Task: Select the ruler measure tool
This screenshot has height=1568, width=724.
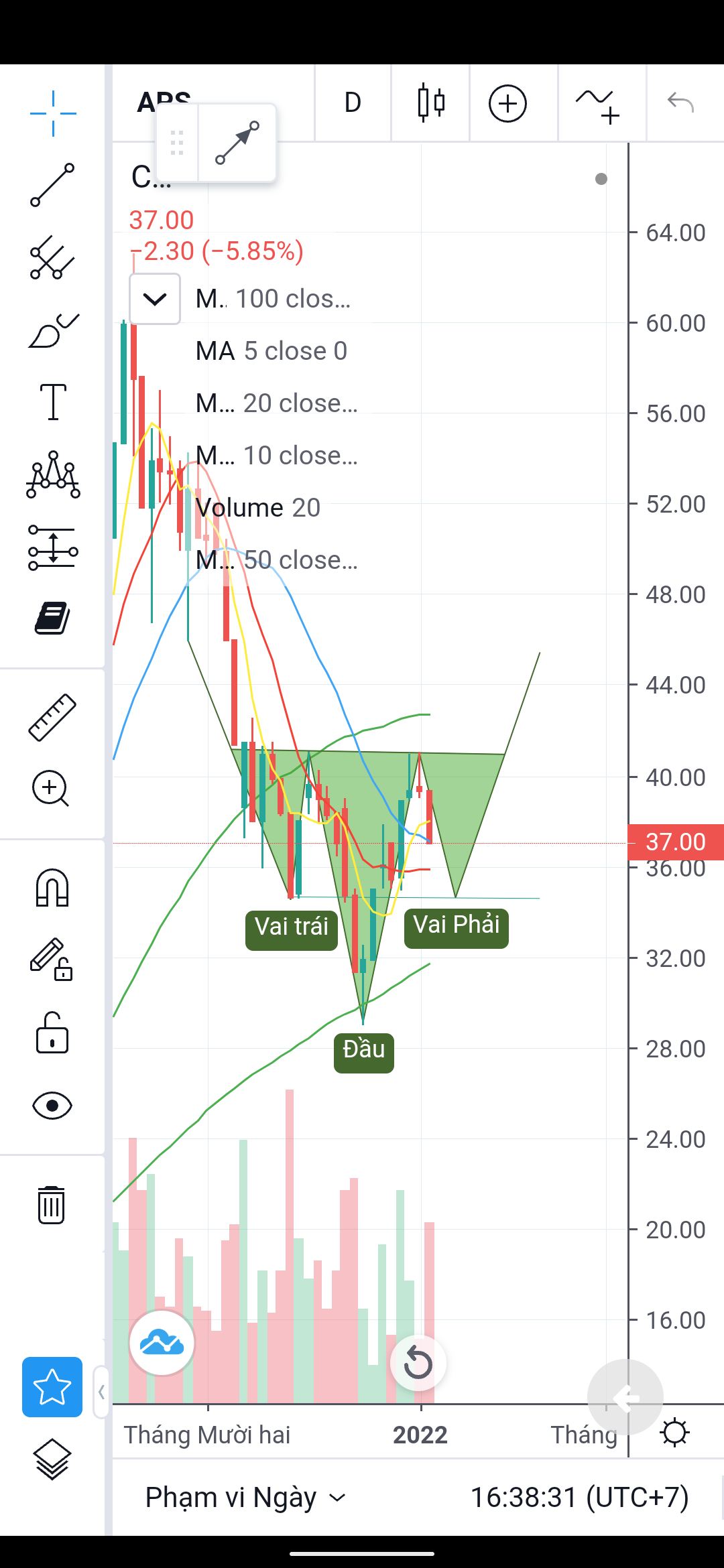Action: pos(53,718)
